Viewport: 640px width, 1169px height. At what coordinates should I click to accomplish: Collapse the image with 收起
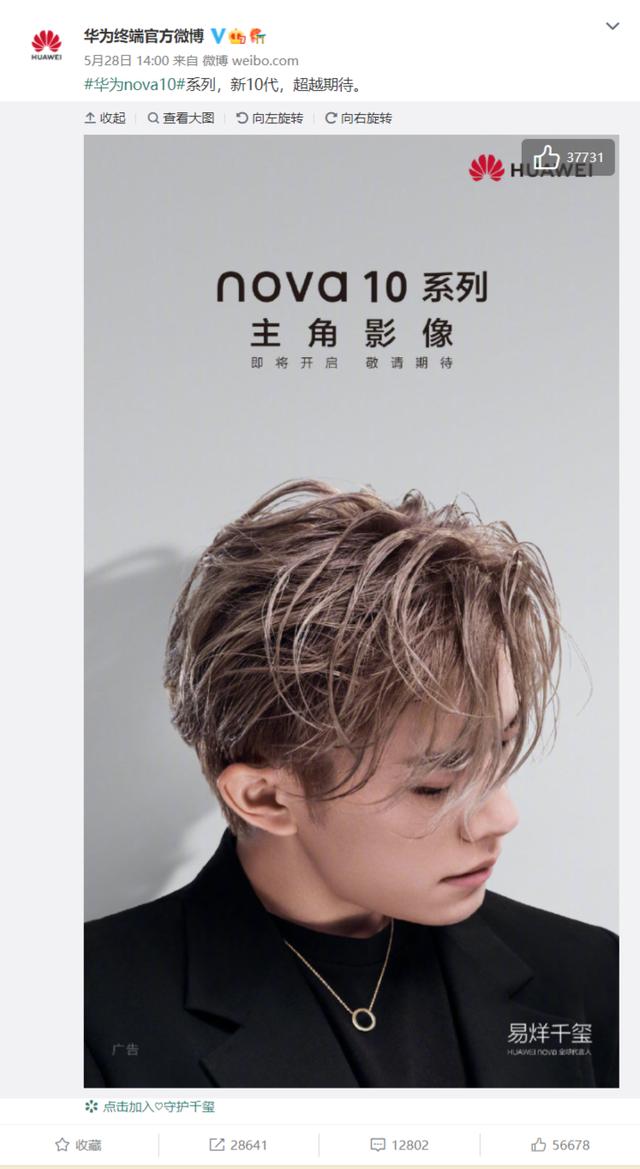tap(105, 118)
